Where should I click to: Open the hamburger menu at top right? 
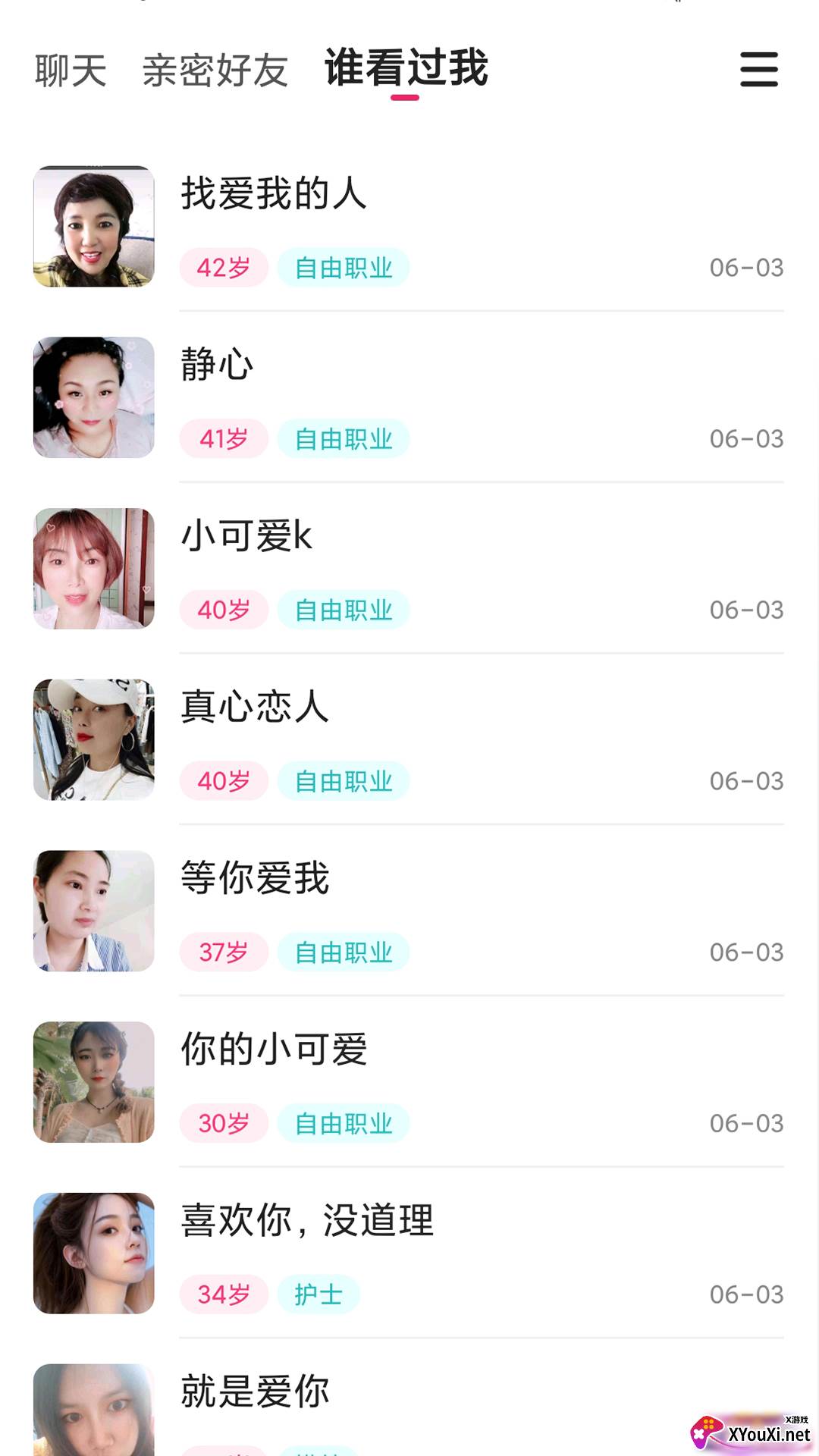(758, 69)
